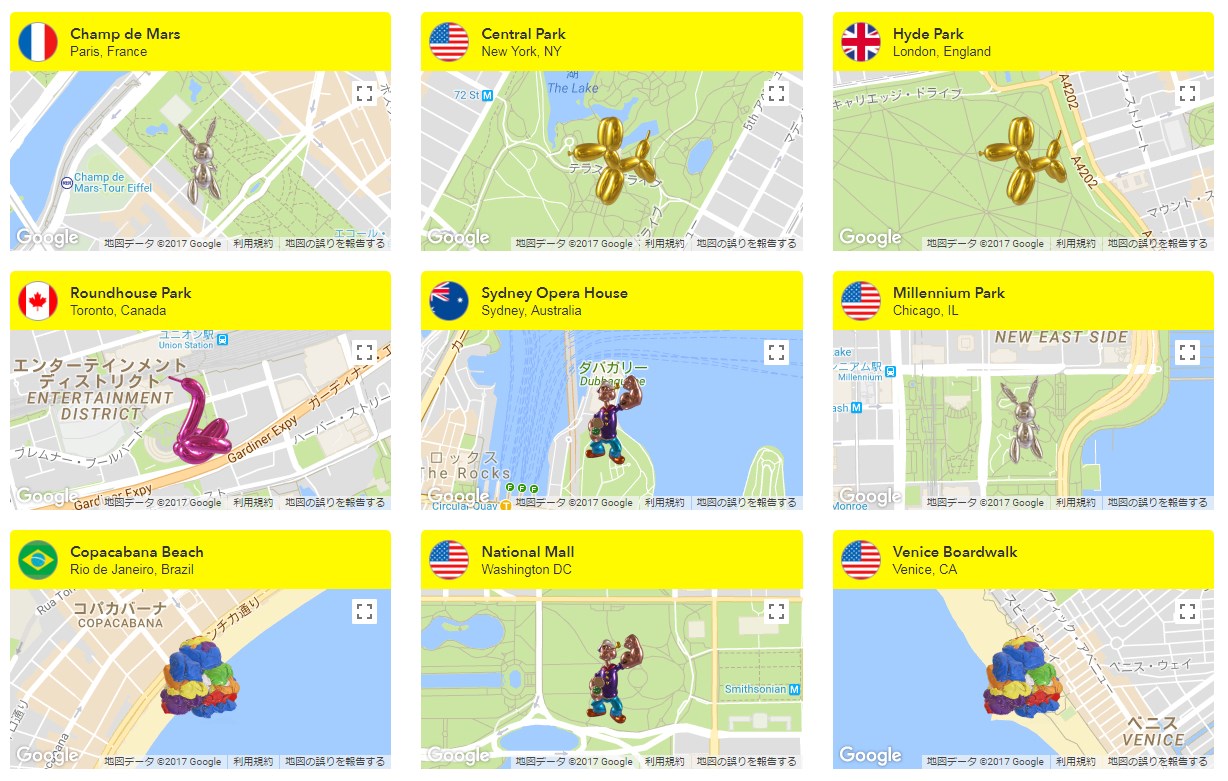Open the Google logo link on the Hyde Park map

pyautogui.click(x=870, y=237)
